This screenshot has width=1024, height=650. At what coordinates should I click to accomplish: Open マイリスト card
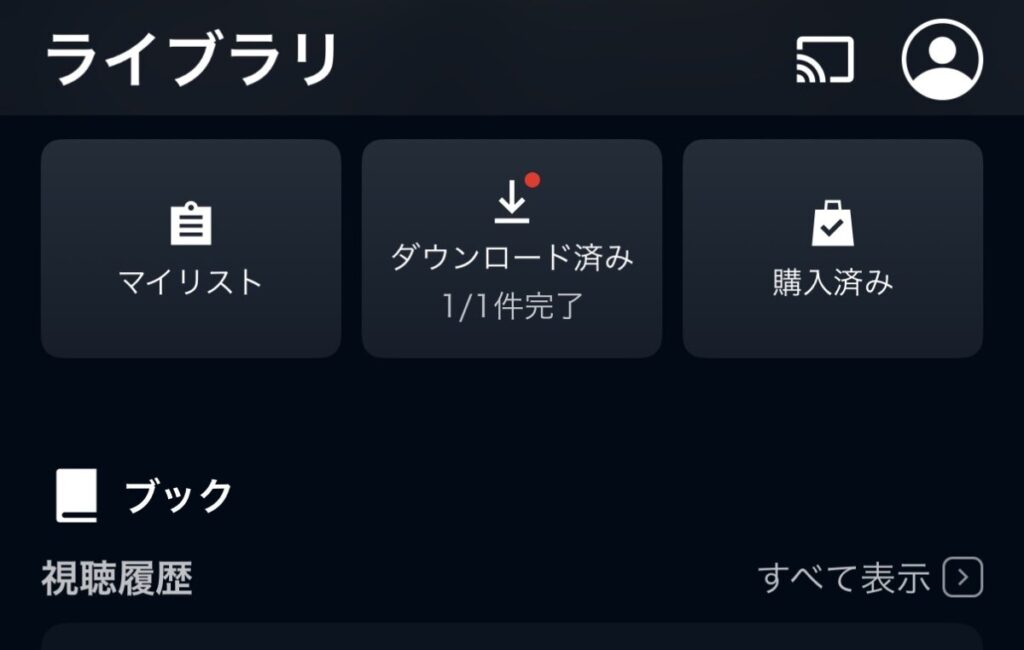point(191,249)
